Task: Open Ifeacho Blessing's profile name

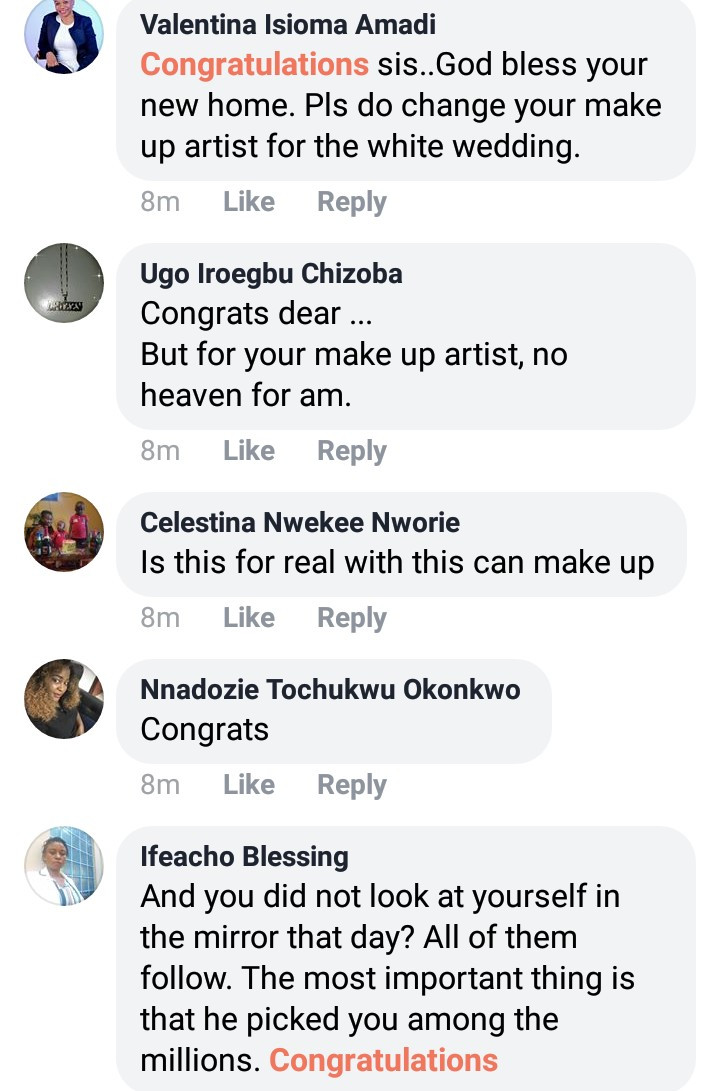Action: [x=244, y=856]
